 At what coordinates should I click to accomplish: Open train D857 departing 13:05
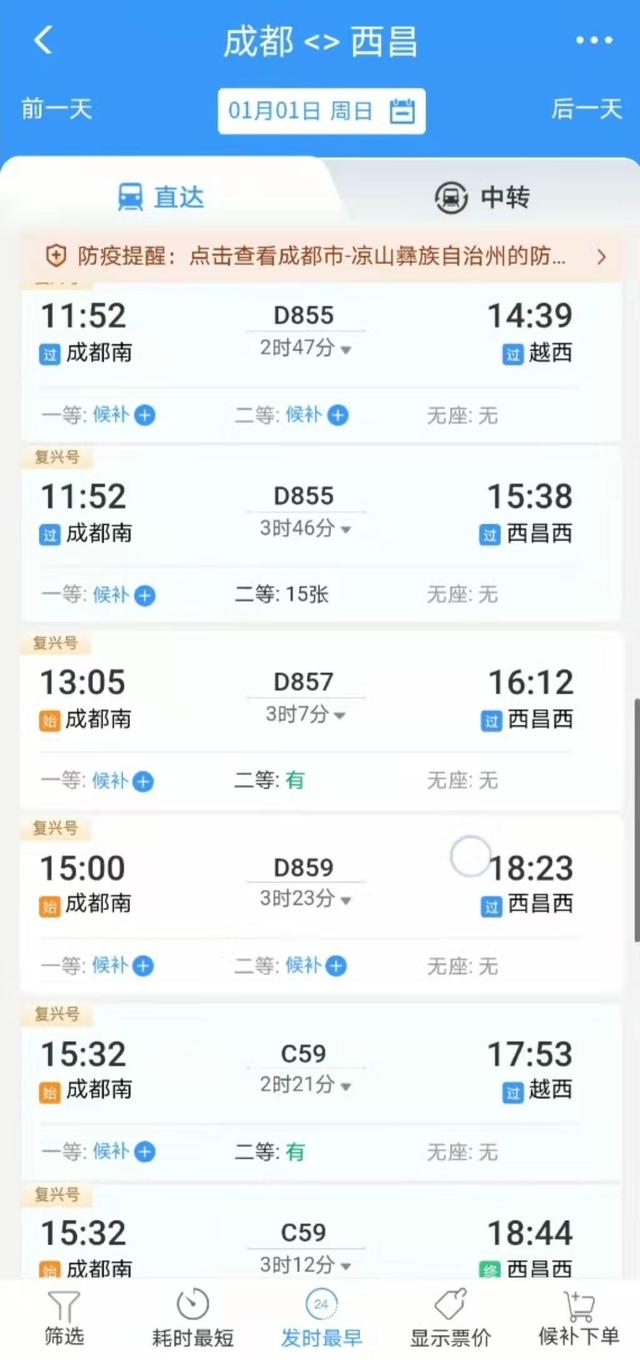point(304,682)
